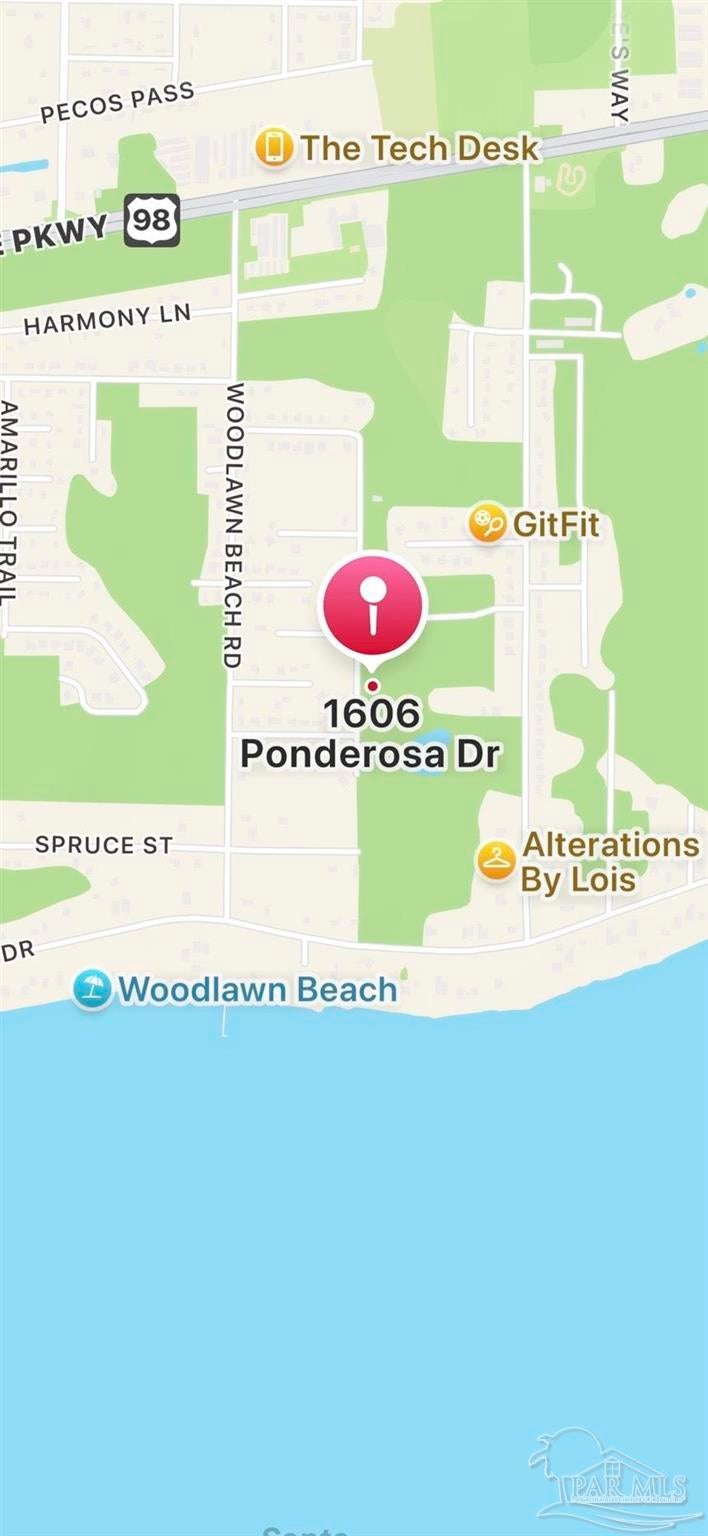
Task: Open The Tech Desk place marker
Action: click(x=273, y=148)
